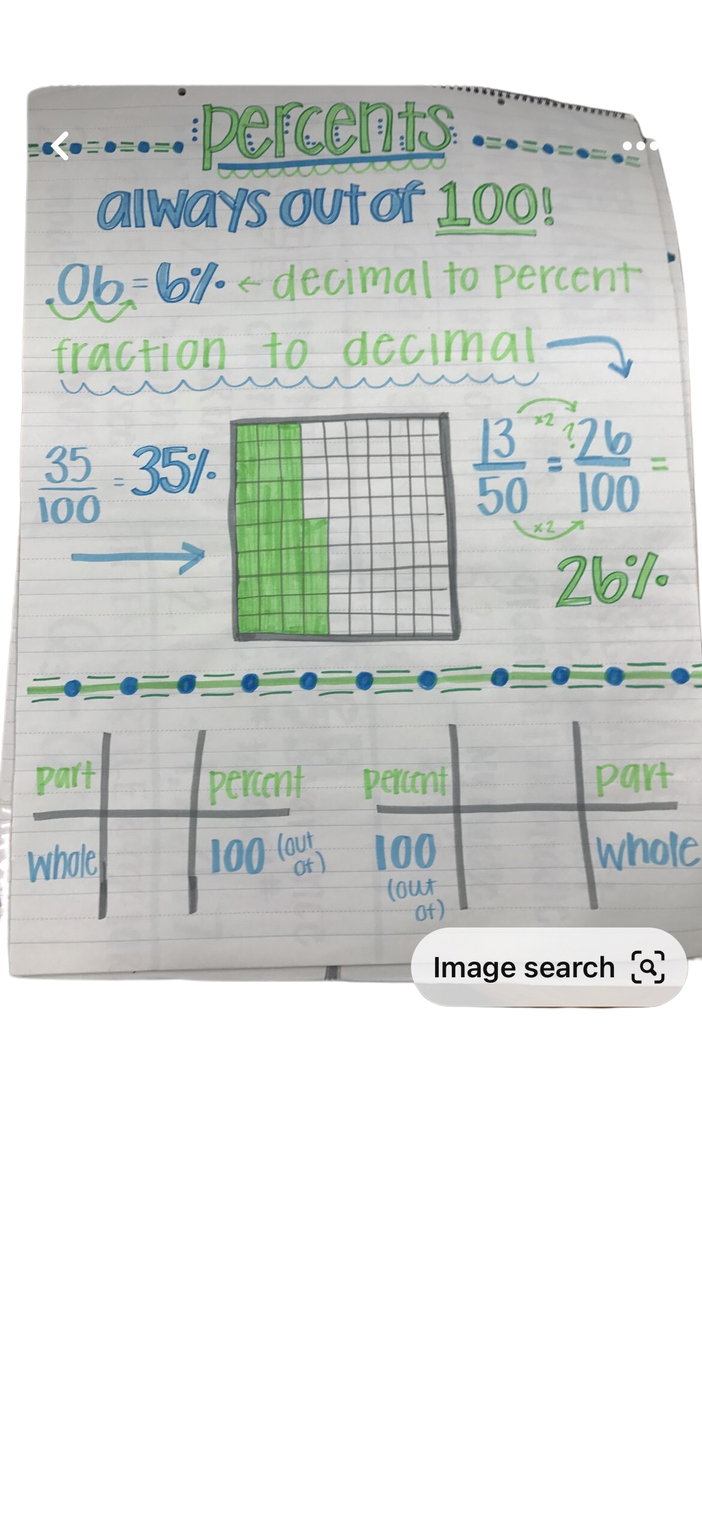Start an Image search

coord(549,967)
